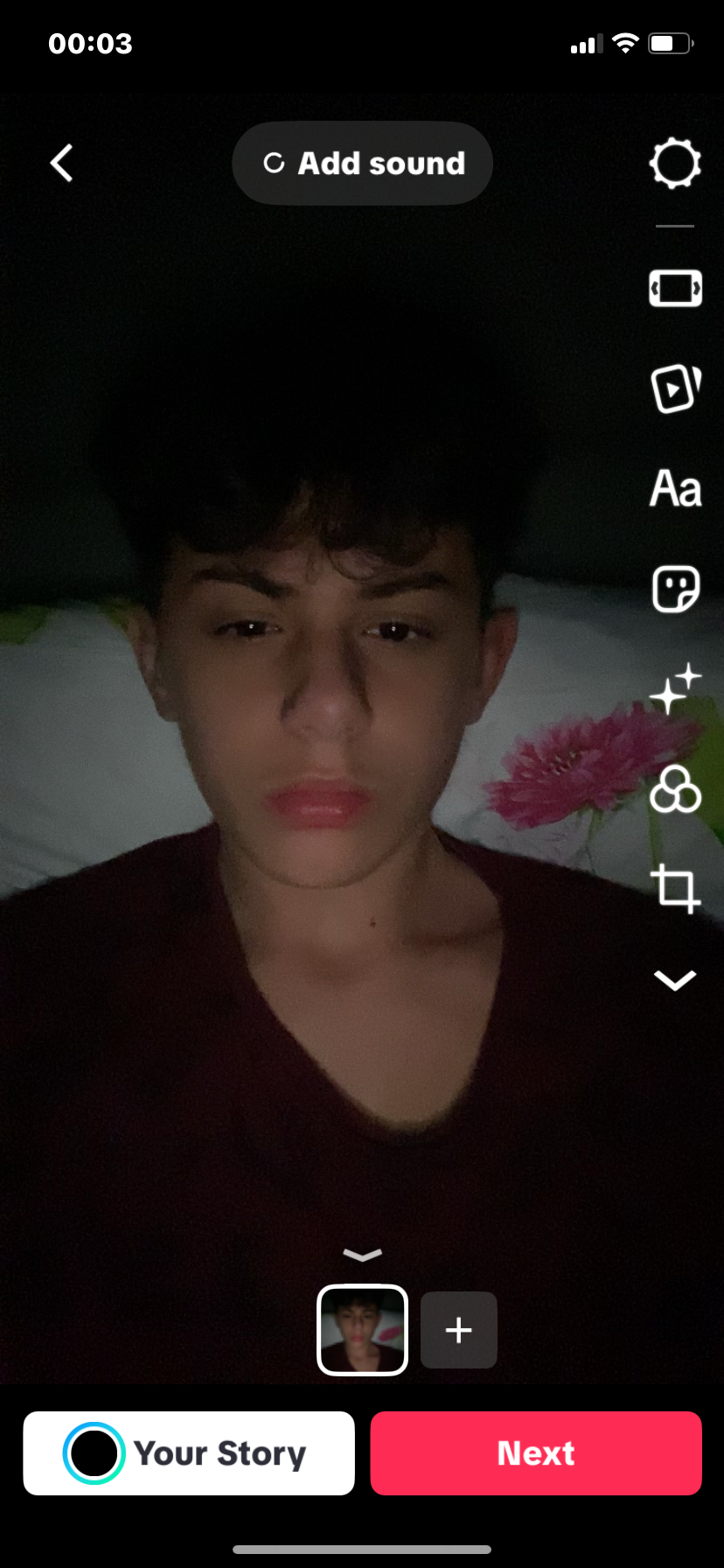Continue with the Next button
724x1568 pixels.
[x=536, y=1453]
